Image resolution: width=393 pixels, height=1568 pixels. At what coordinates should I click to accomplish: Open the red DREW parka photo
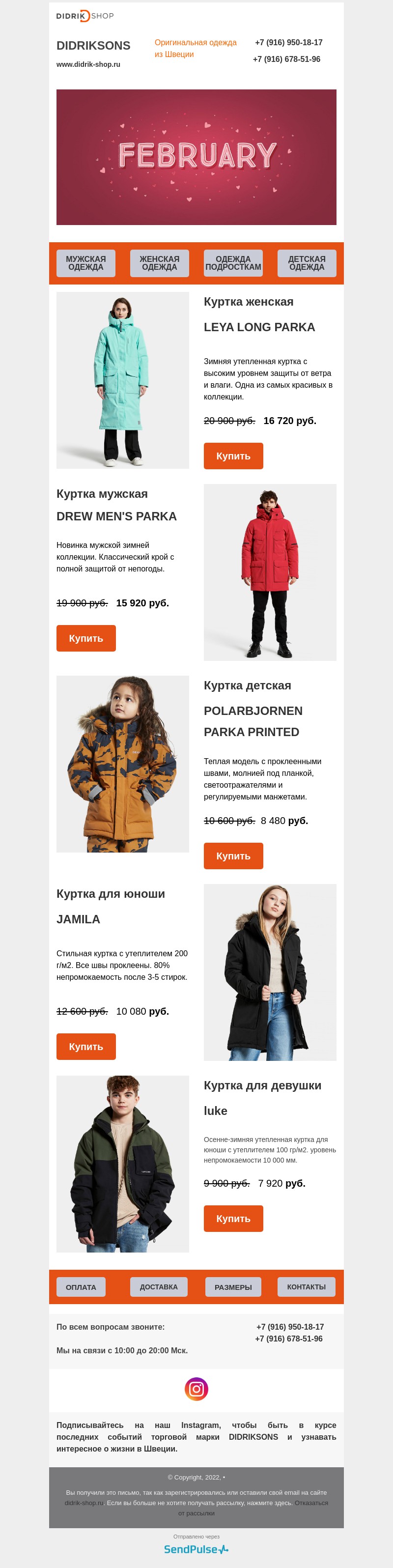pyautogui.click(x=270, y=571)
